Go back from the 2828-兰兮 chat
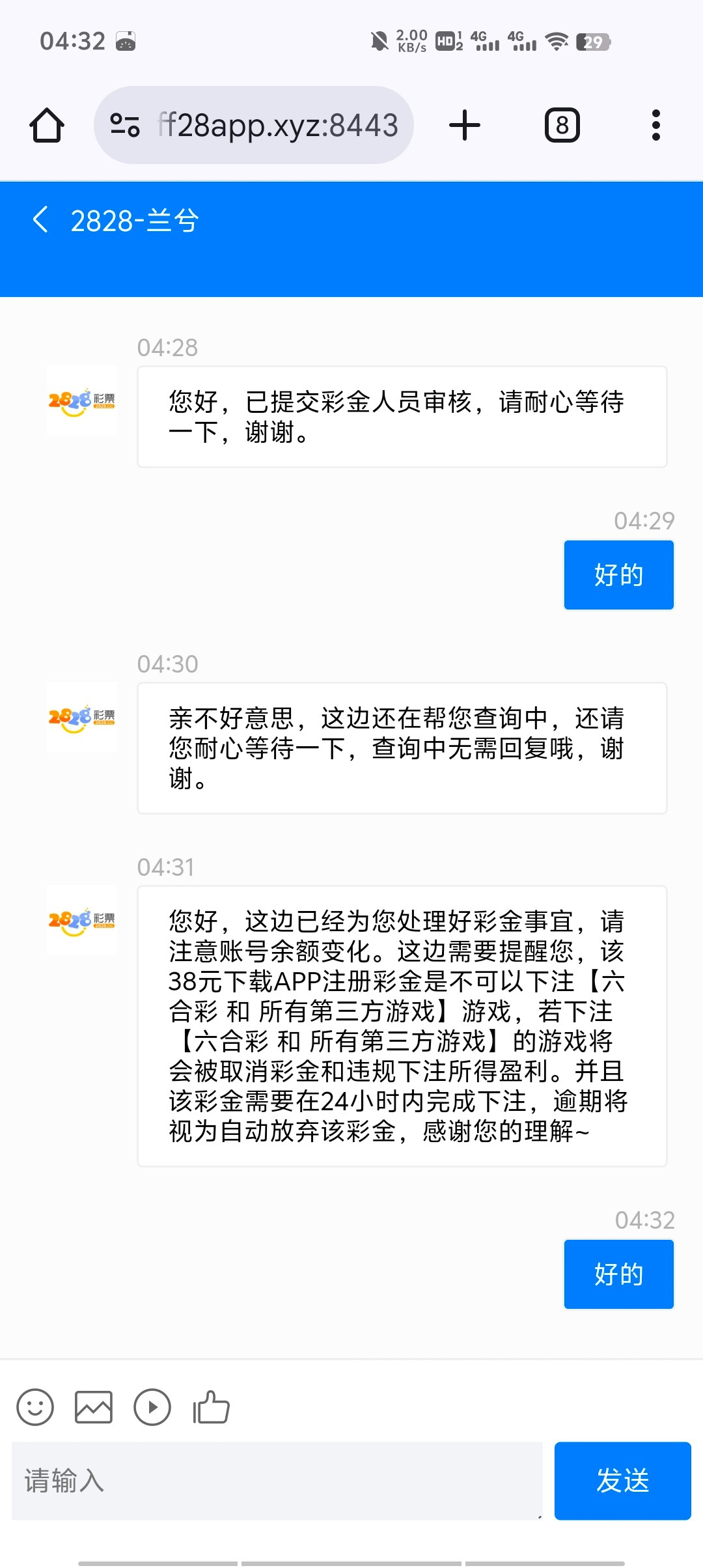703x1568 pixels. click(x=40, y=220)
